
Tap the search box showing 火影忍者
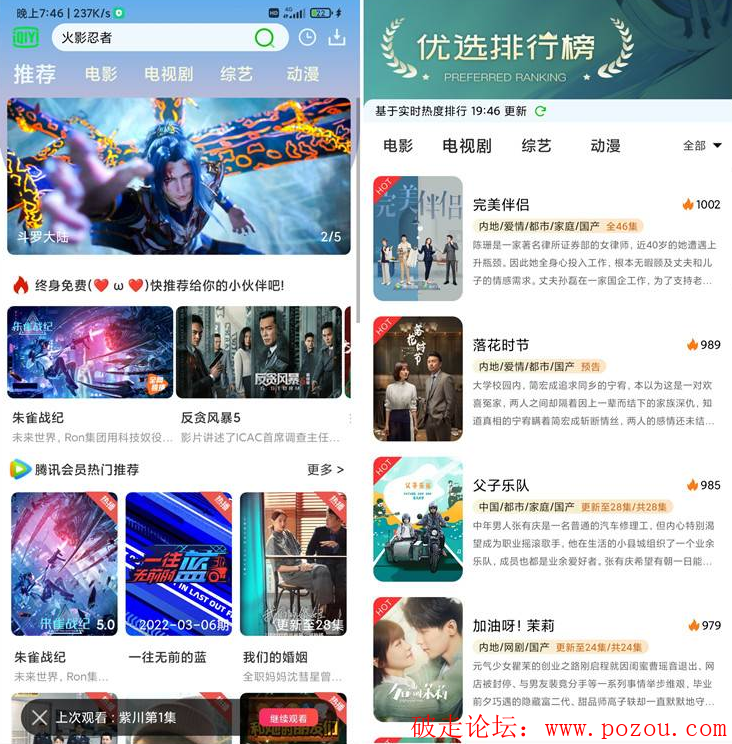[x=150, y=38]
